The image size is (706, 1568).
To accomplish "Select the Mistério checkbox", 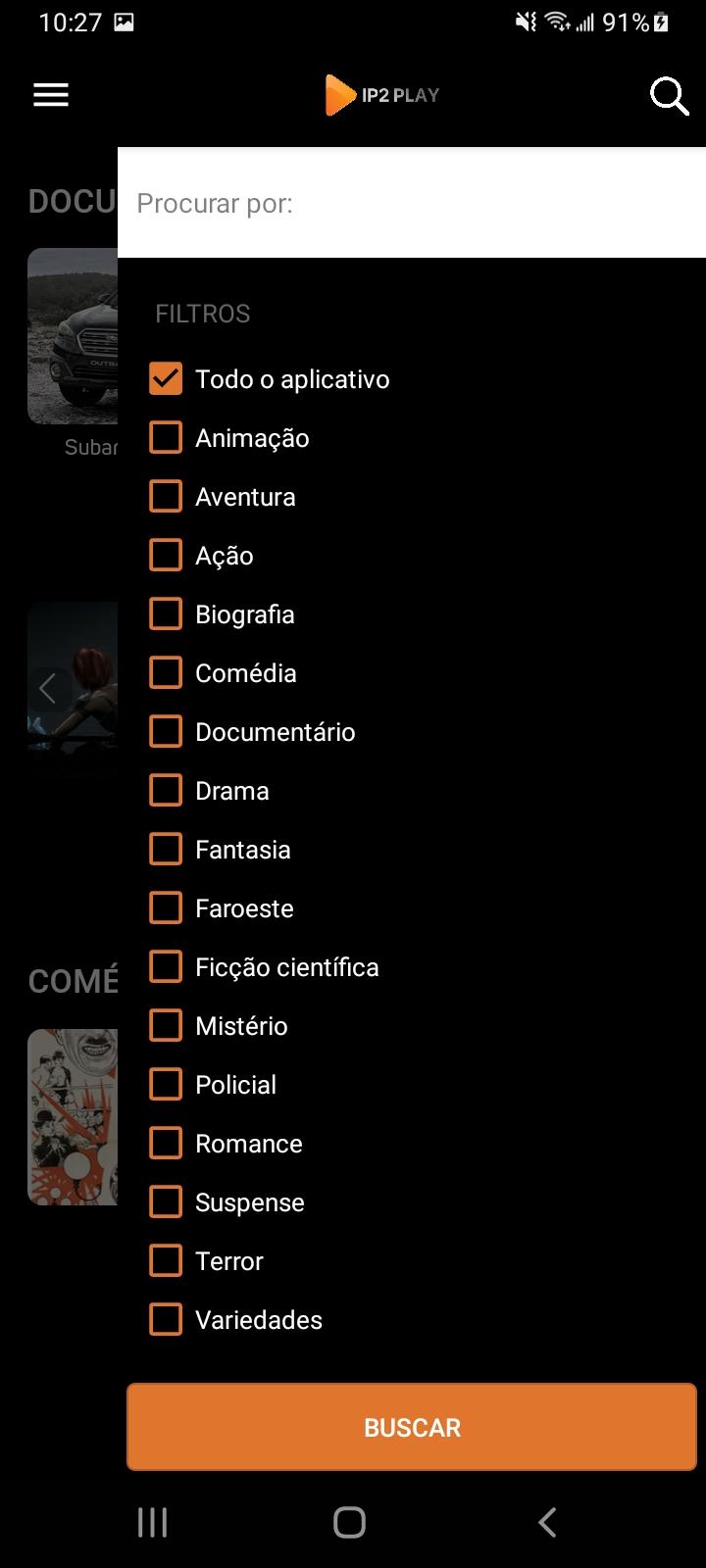I will 166,1025.
